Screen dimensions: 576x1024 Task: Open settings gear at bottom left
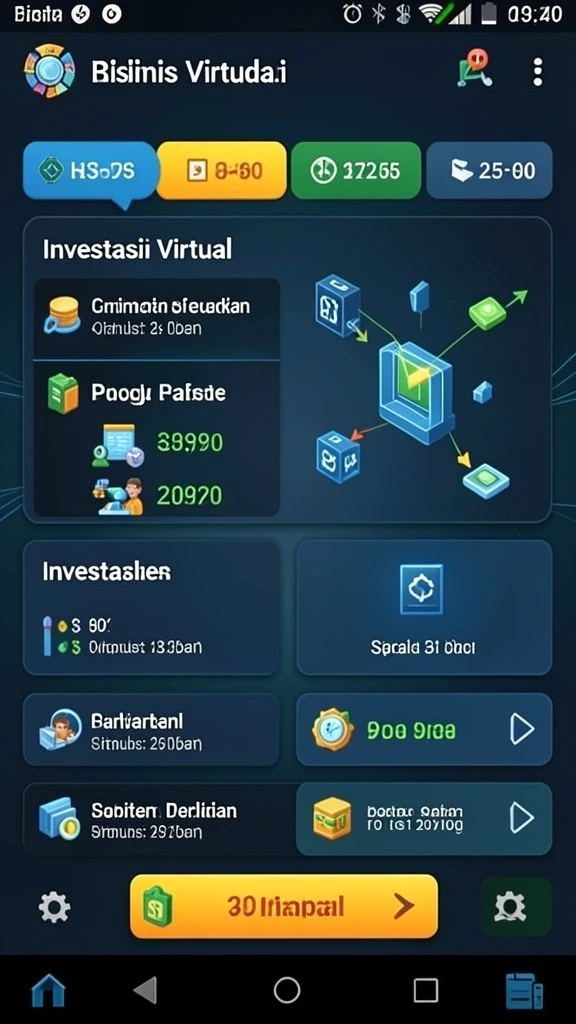54,907
